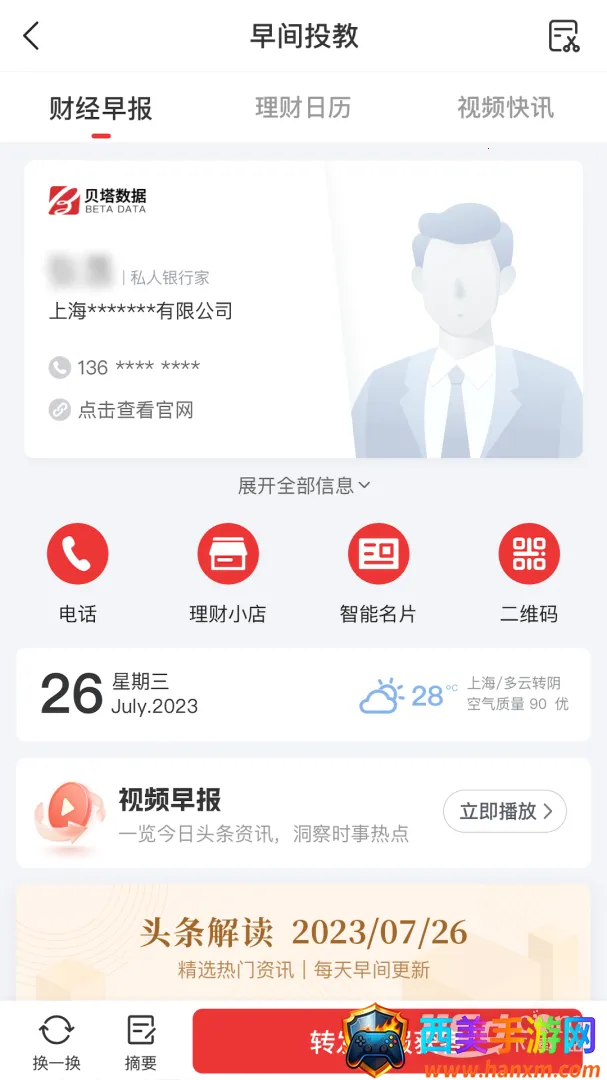Go back using the top-left arrow
The image size is (607, 1080).
[32, 36]
